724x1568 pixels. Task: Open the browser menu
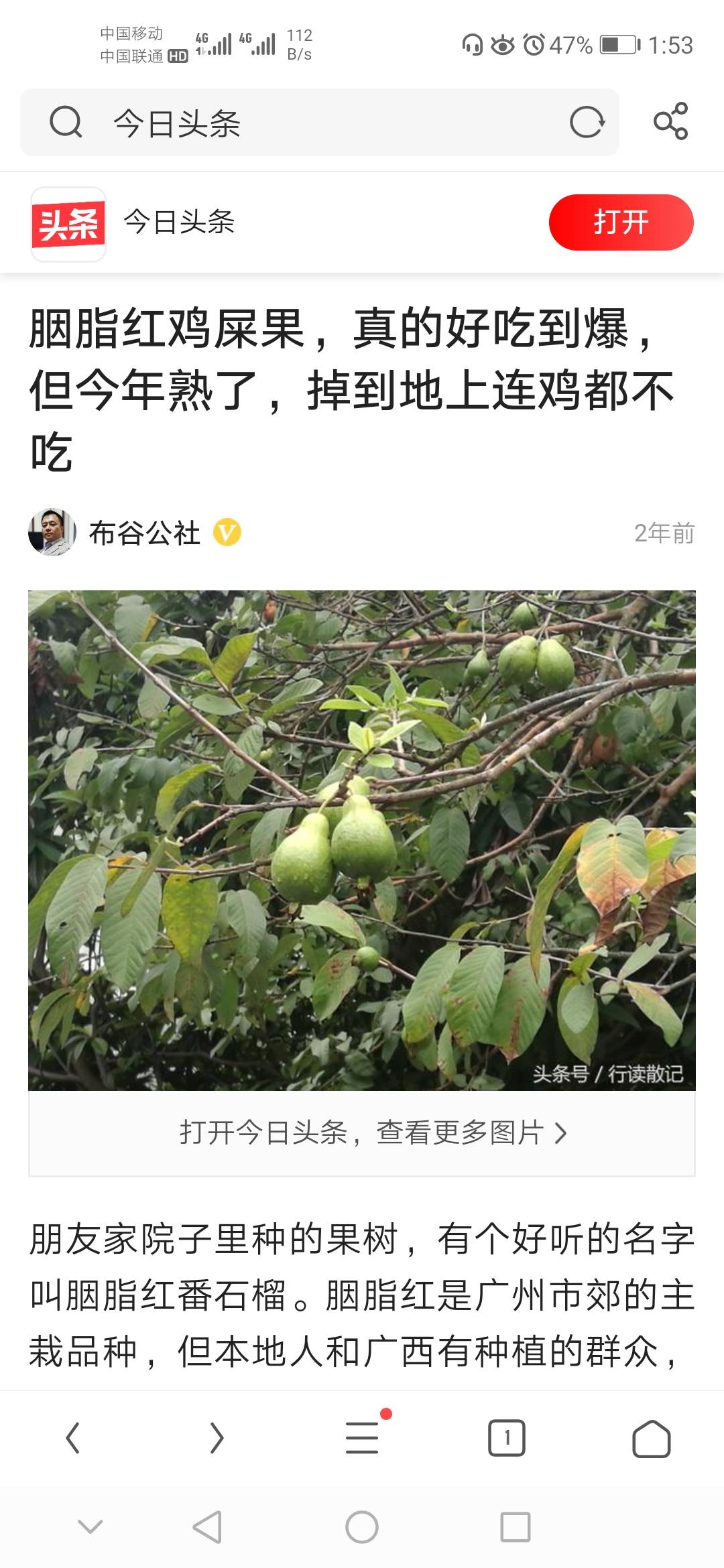coord(363,1437)
